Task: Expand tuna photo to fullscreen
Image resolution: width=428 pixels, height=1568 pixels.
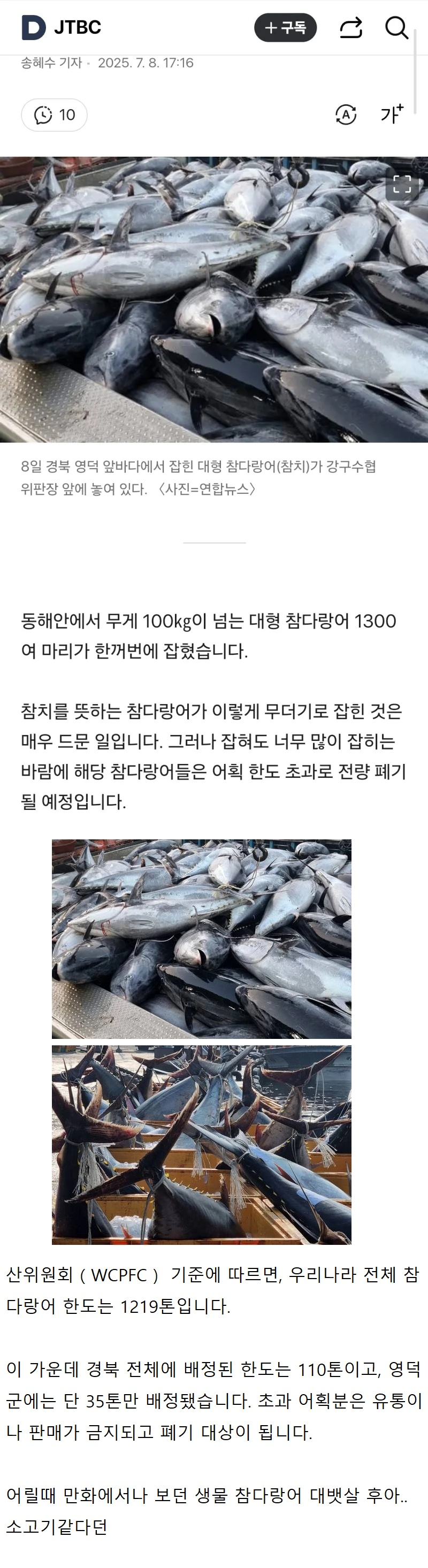Action: coord(402,184)
